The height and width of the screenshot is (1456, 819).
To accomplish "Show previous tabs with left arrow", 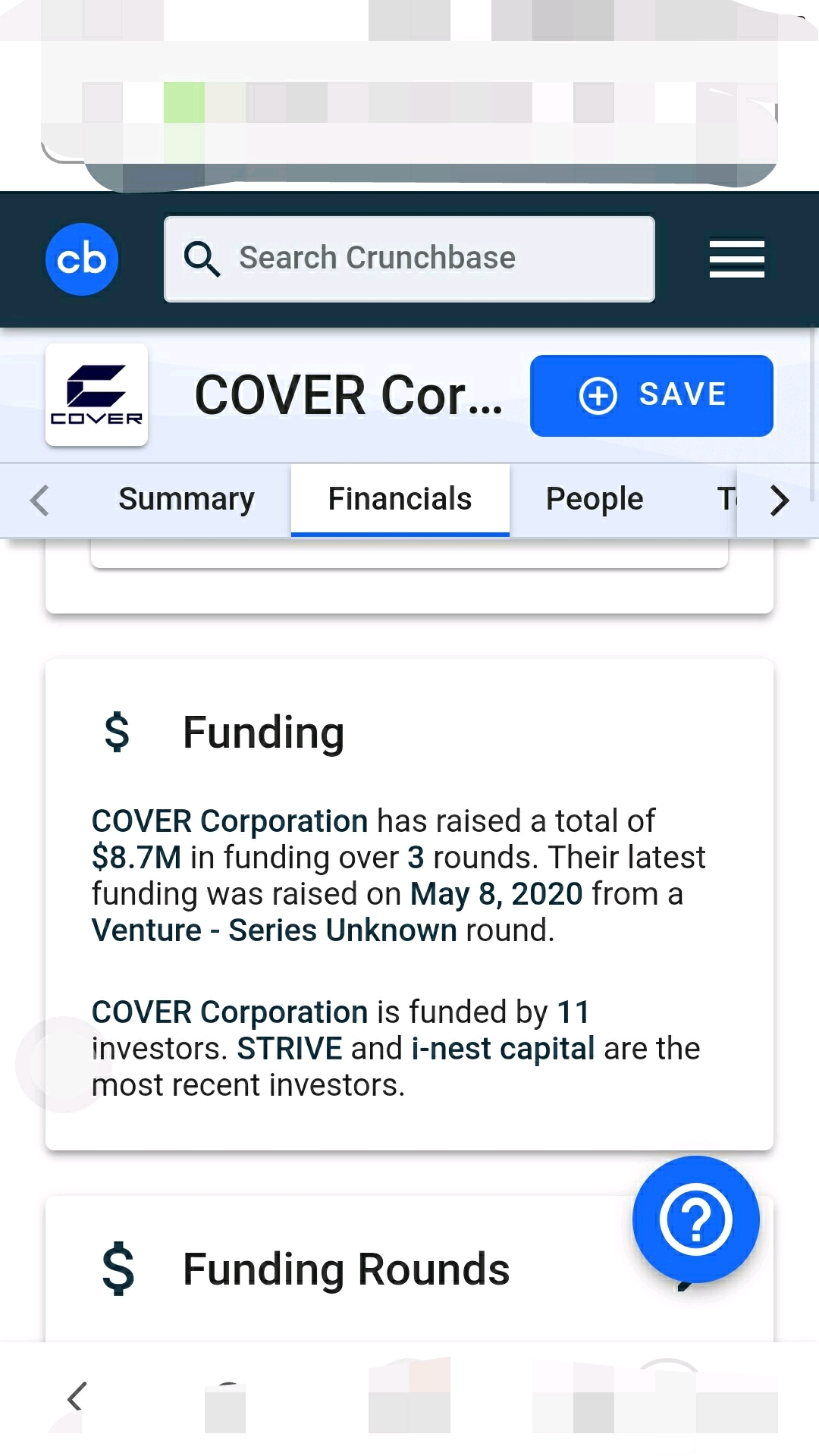I will coord(39,500).
